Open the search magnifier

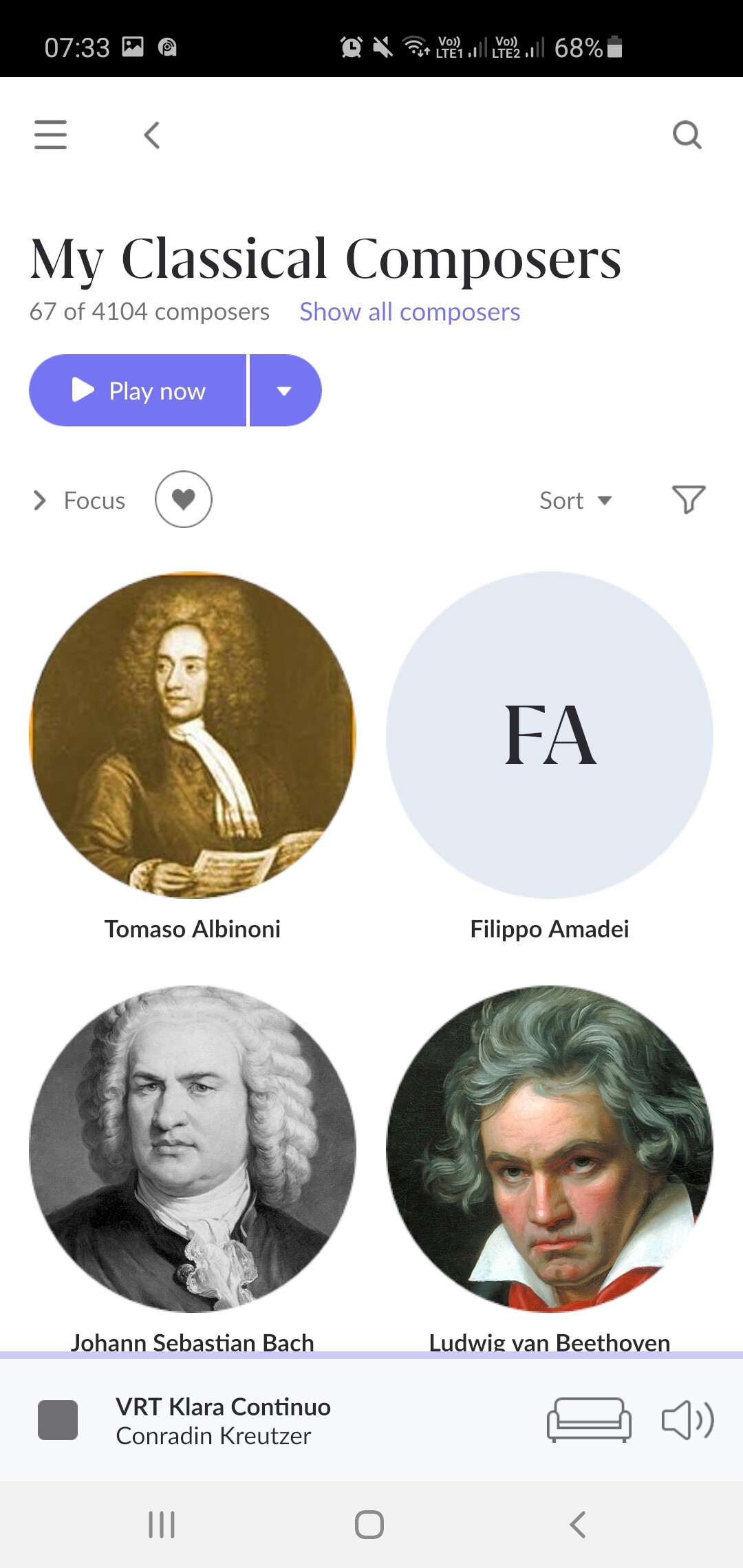pyautogui.click(x=687, y=135)
